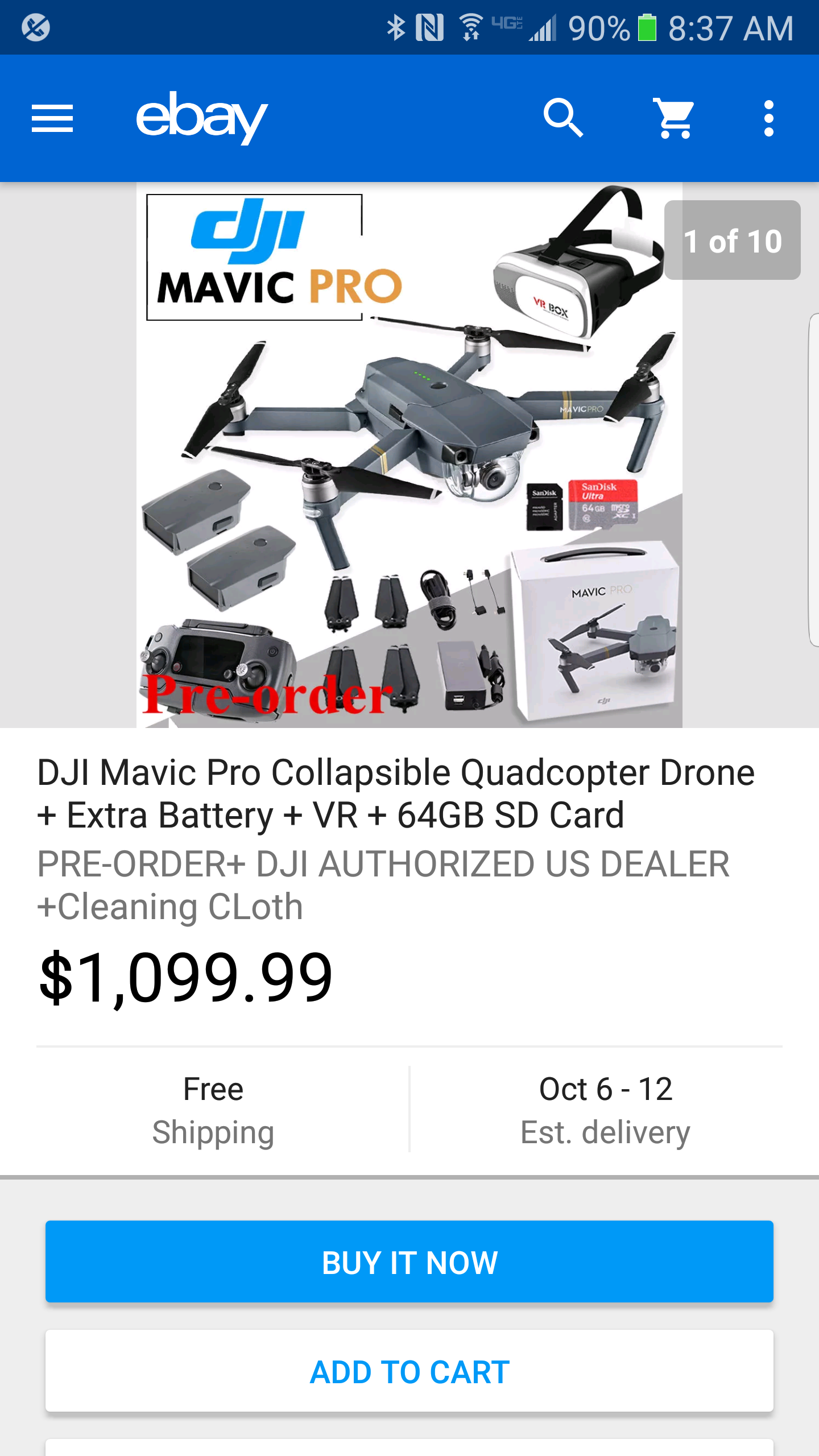Open the DJI Mavic Pro product photo
Screen dimensions: 819x1456
[x=409, y=455]
